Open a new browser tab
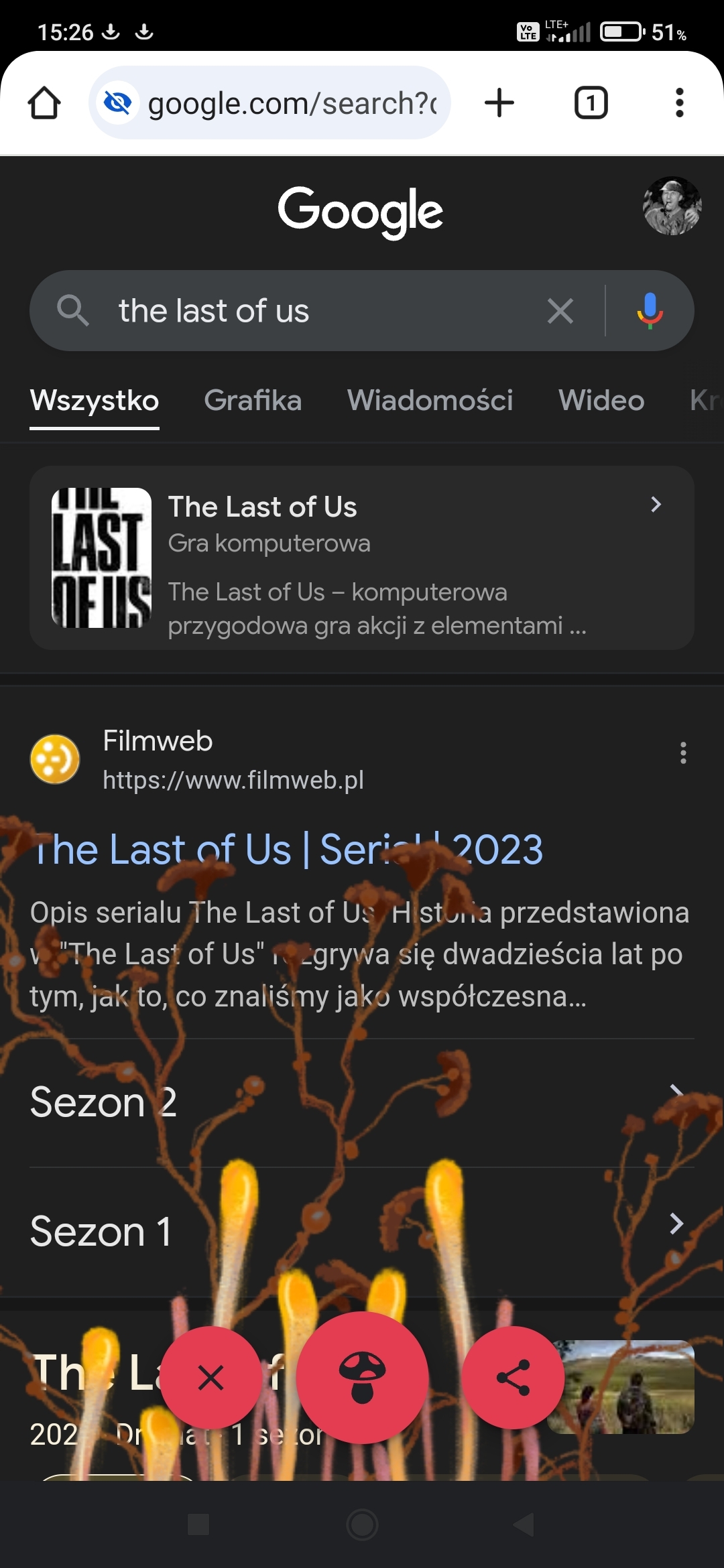 499,103
